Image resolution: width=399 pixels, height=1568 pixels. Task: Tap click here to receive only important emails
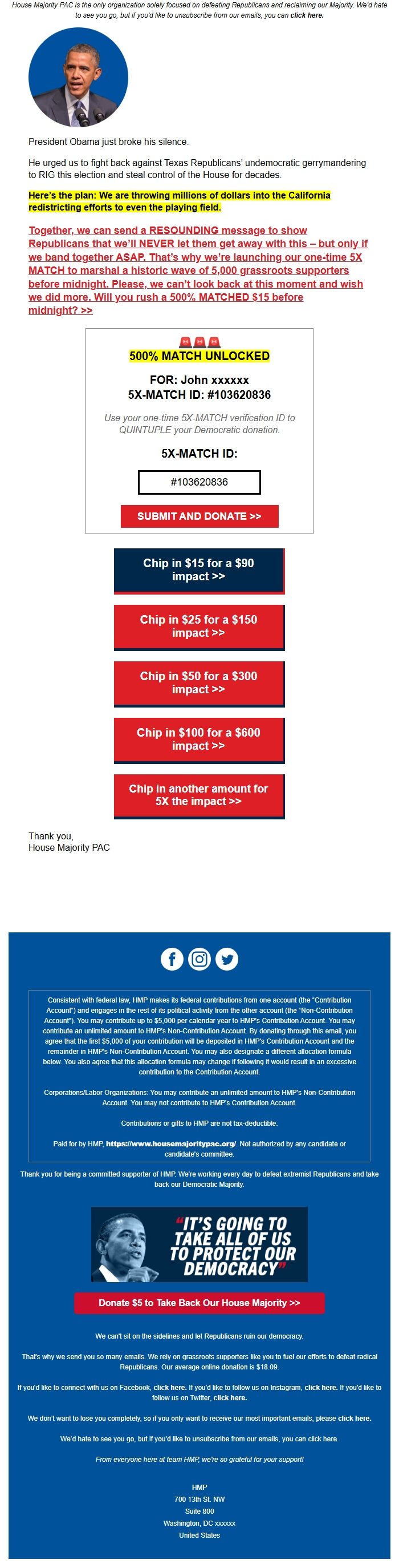pyautogui.click(x=355, y=1418)
